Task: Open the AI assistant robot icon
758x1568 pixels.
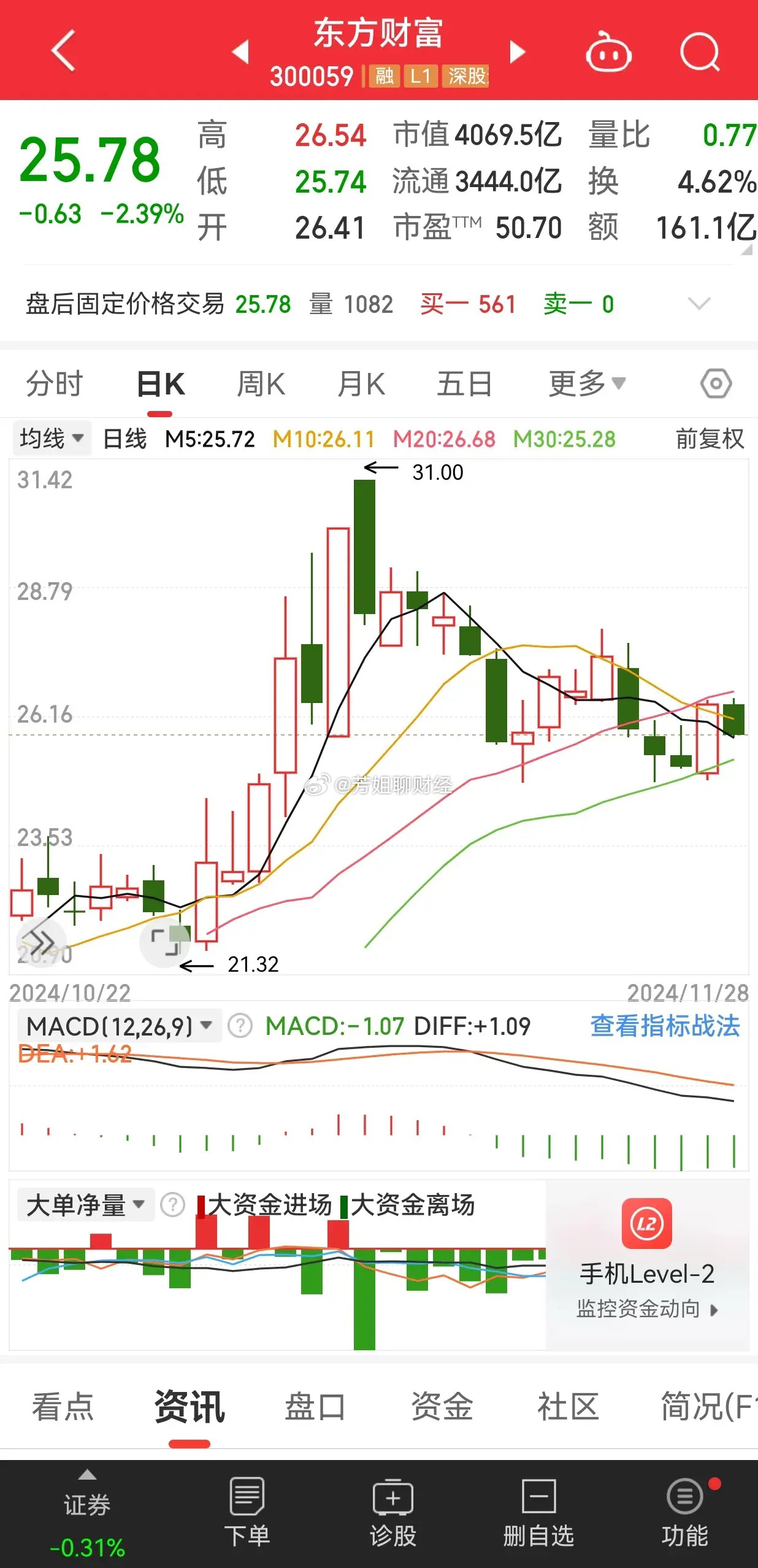Action: click(608, 53)
